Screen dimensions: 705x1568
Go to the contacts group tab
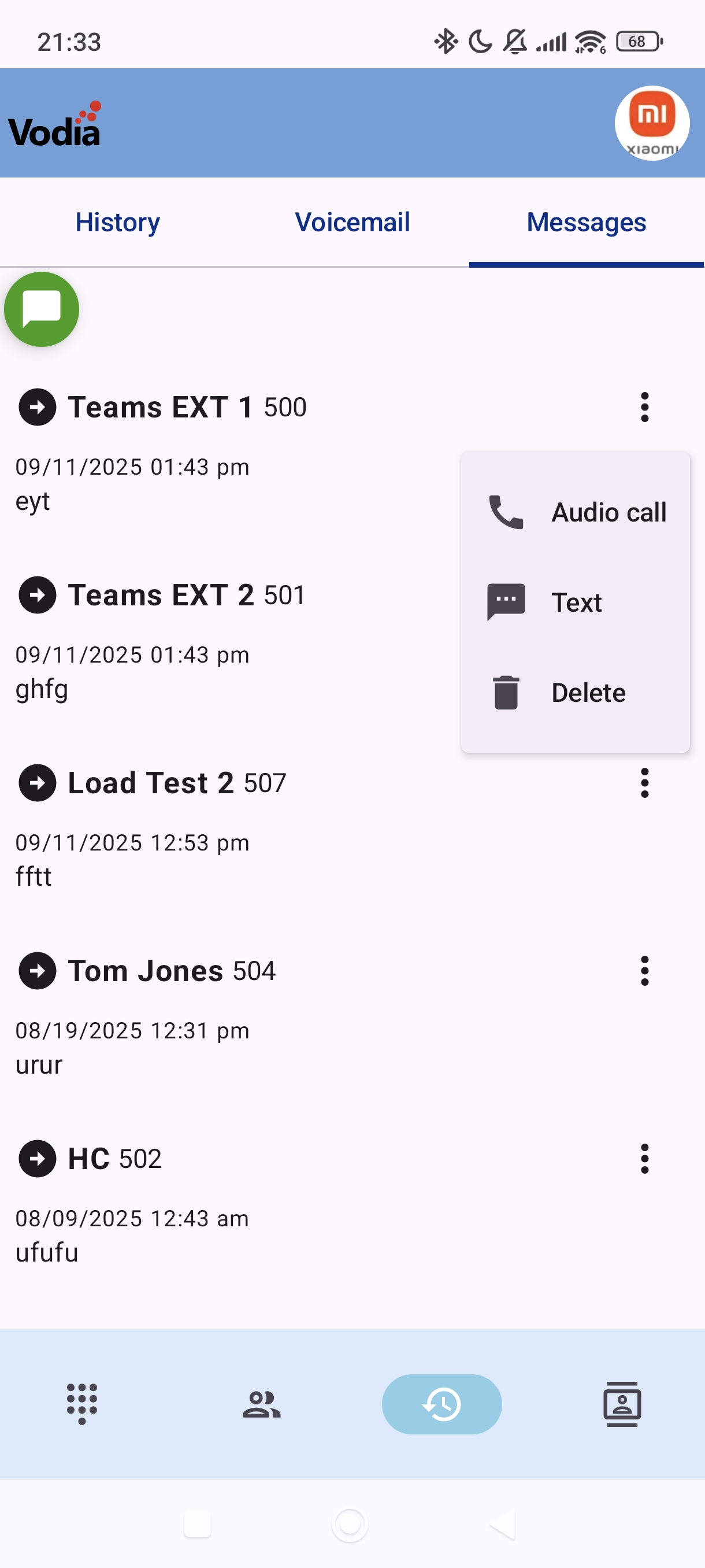(x=262, y=1404)
